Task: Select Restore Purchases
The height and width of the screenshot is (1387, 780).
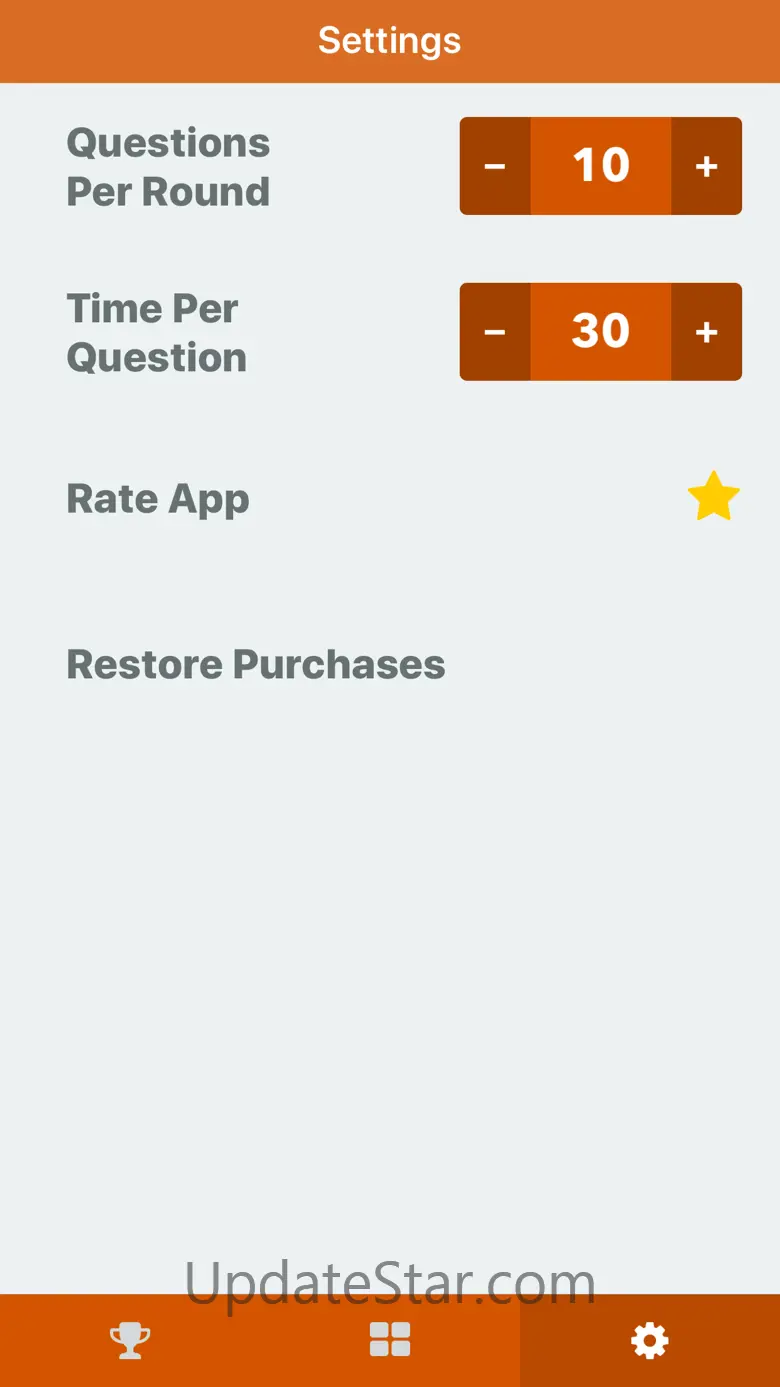Action: [256, 665]
